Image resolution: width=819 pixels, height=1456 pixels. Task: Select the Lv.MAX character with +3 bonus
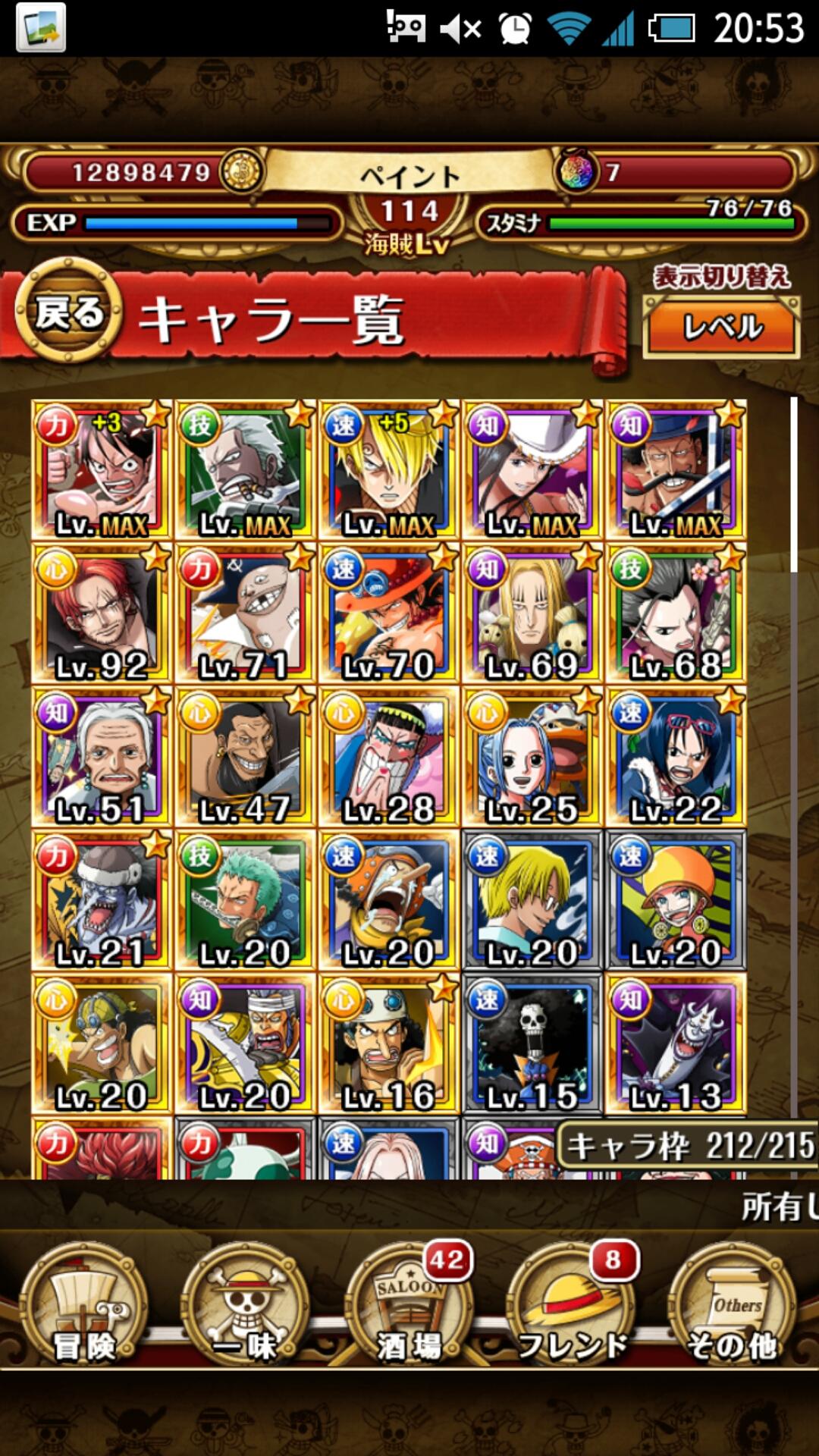click(101, 470)
